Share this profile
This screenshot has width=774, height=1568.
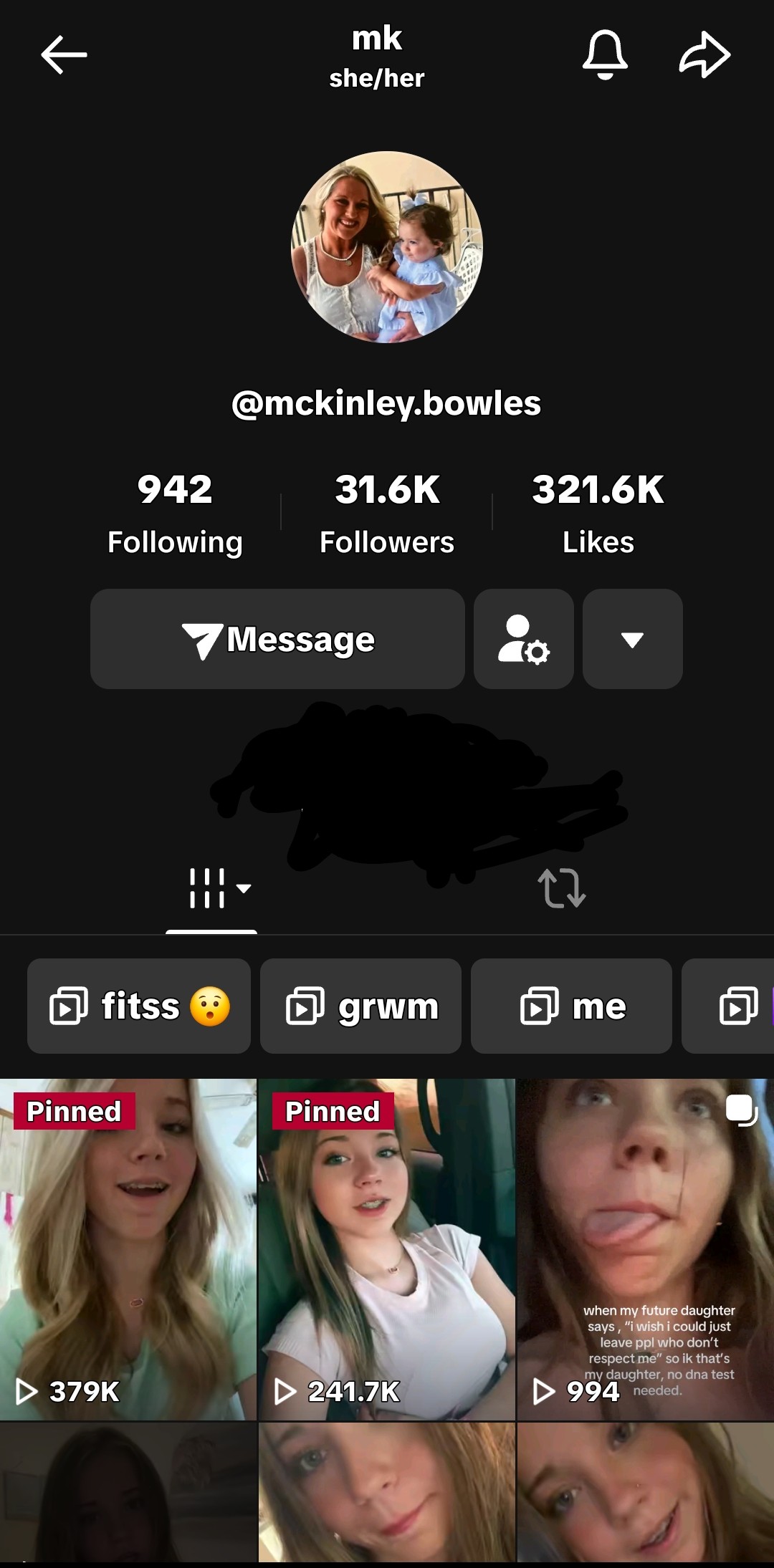[704, 54]
